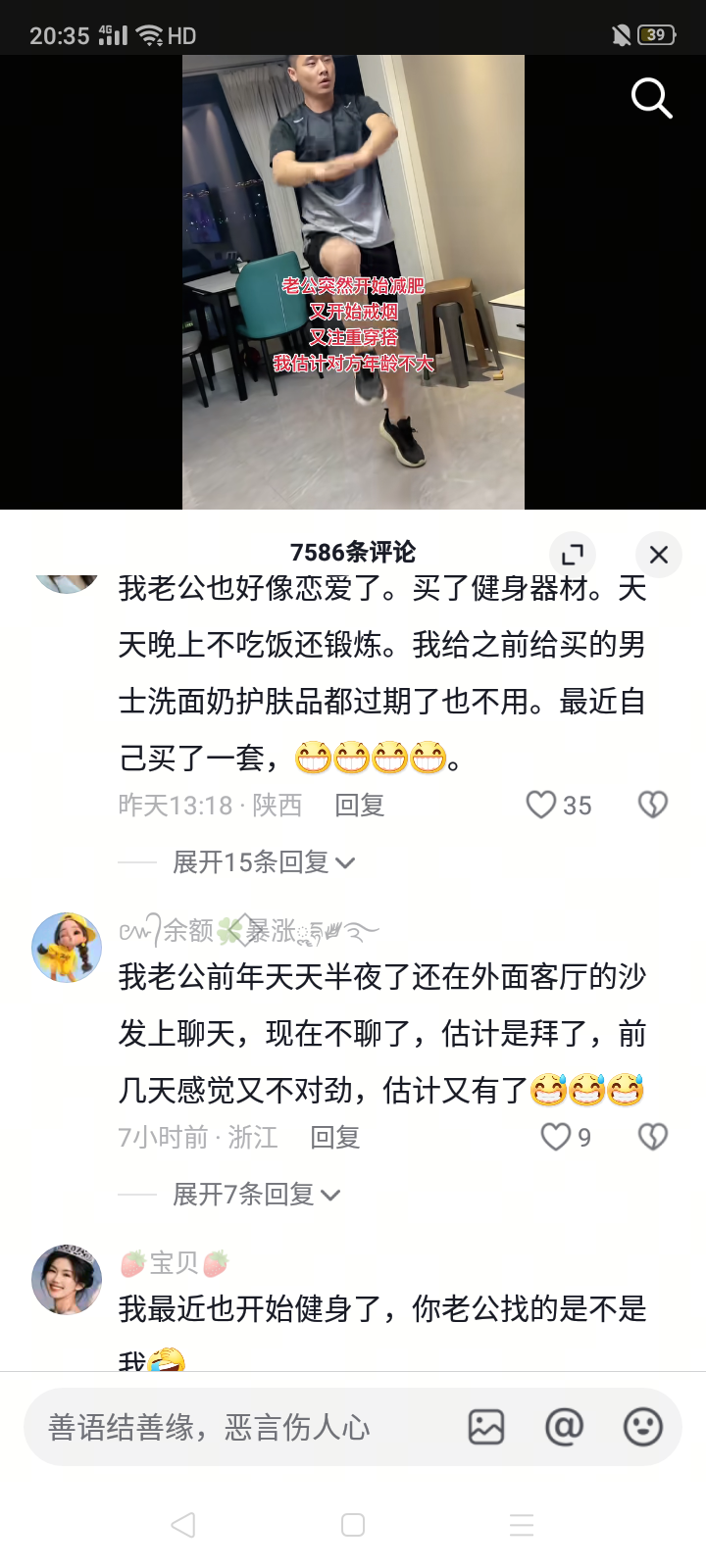706x1568 pixels.
Task: Attach an image to the comment
Action: [486, 1427]
